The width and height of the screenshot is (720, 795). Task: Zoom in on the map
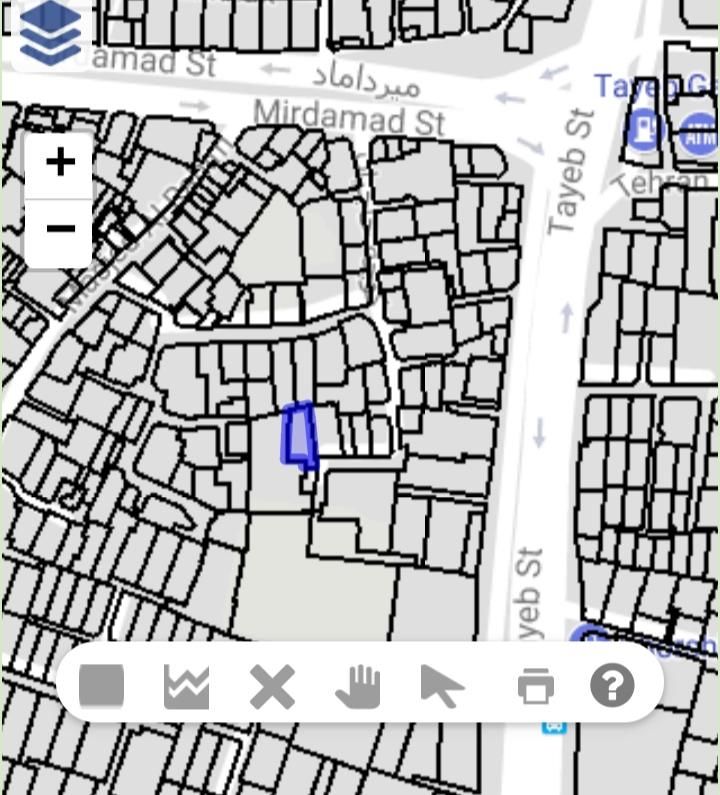coord(60,162)
